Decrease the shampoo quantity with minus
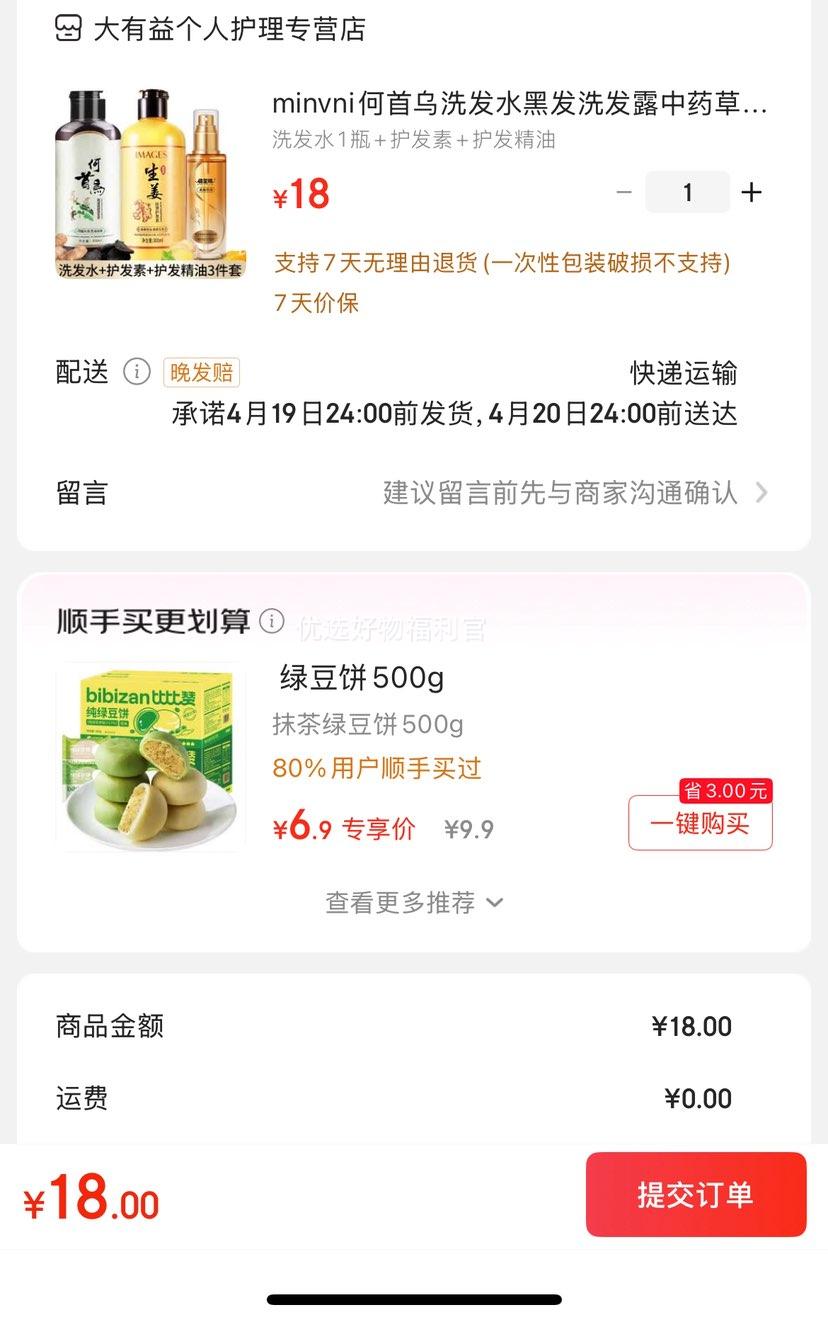Image resolution: width=828 pixels, height=1322 pixels. coord(624,192)
